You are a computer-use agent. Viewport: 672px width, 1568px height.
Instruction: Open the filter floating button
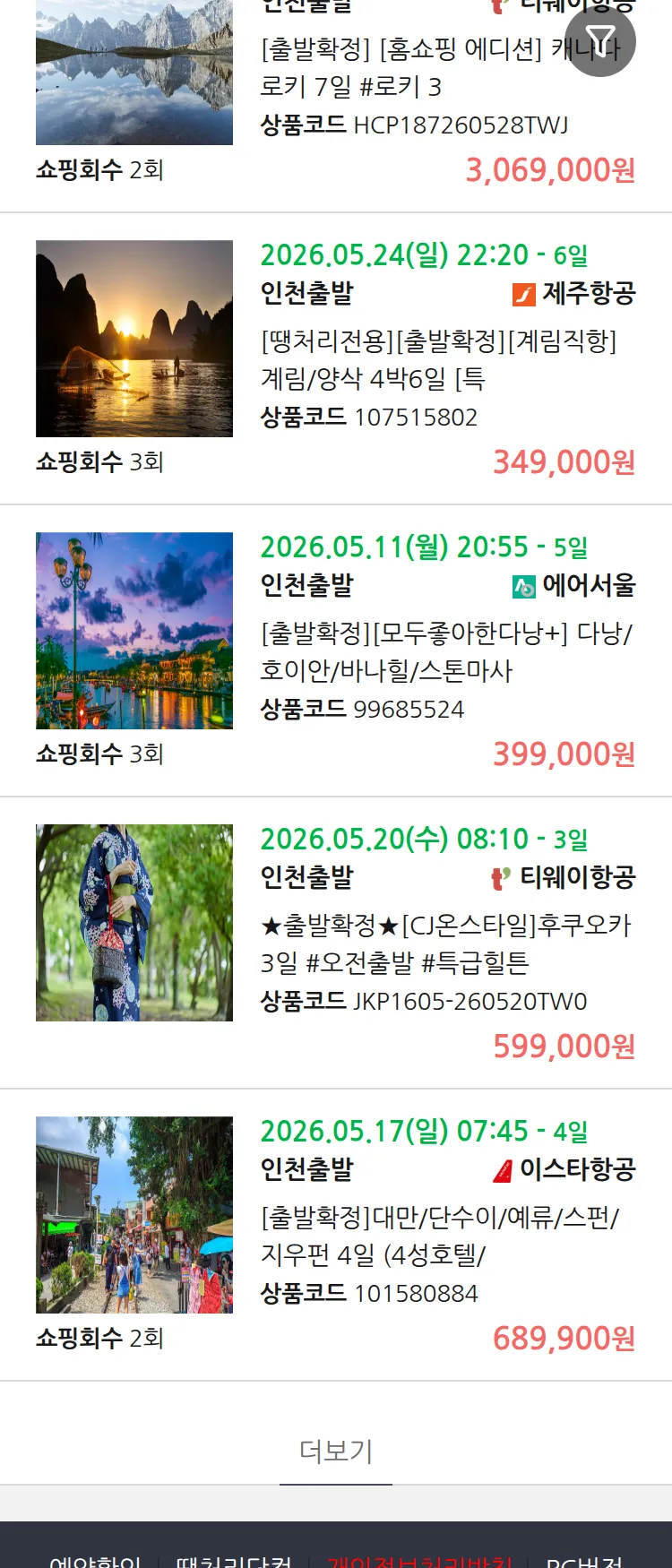[600, 41]
